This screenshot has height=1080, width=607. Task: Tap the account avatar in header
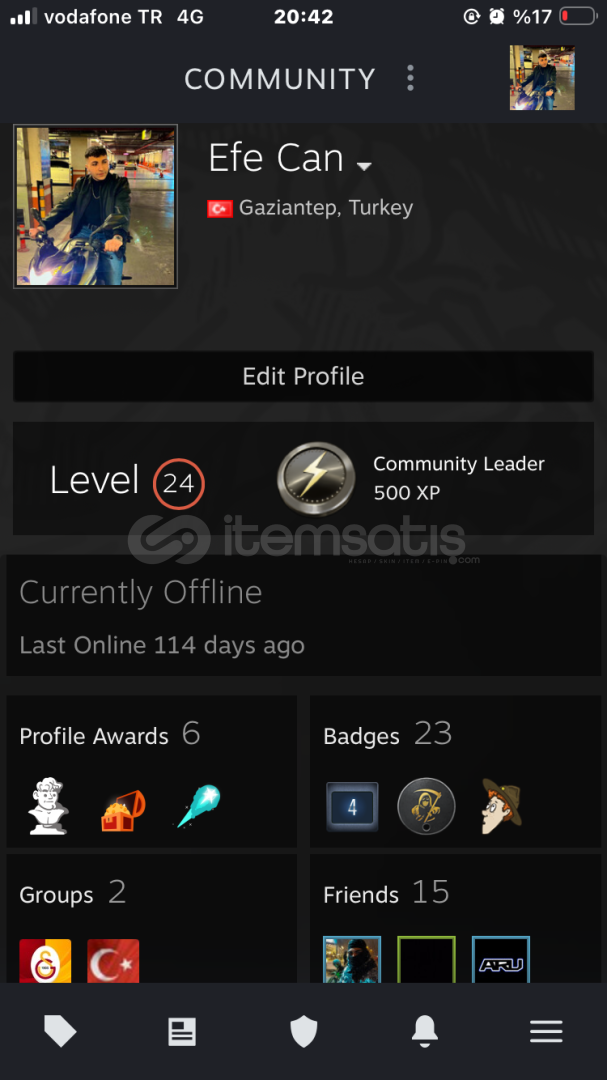point(542,77)
